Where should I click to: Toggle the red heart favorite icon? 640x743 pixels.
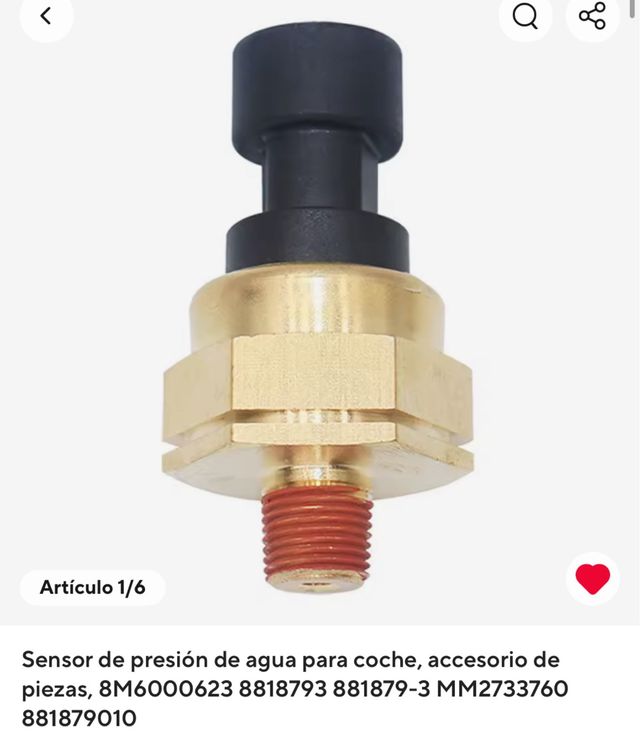(x=593, y=579)
